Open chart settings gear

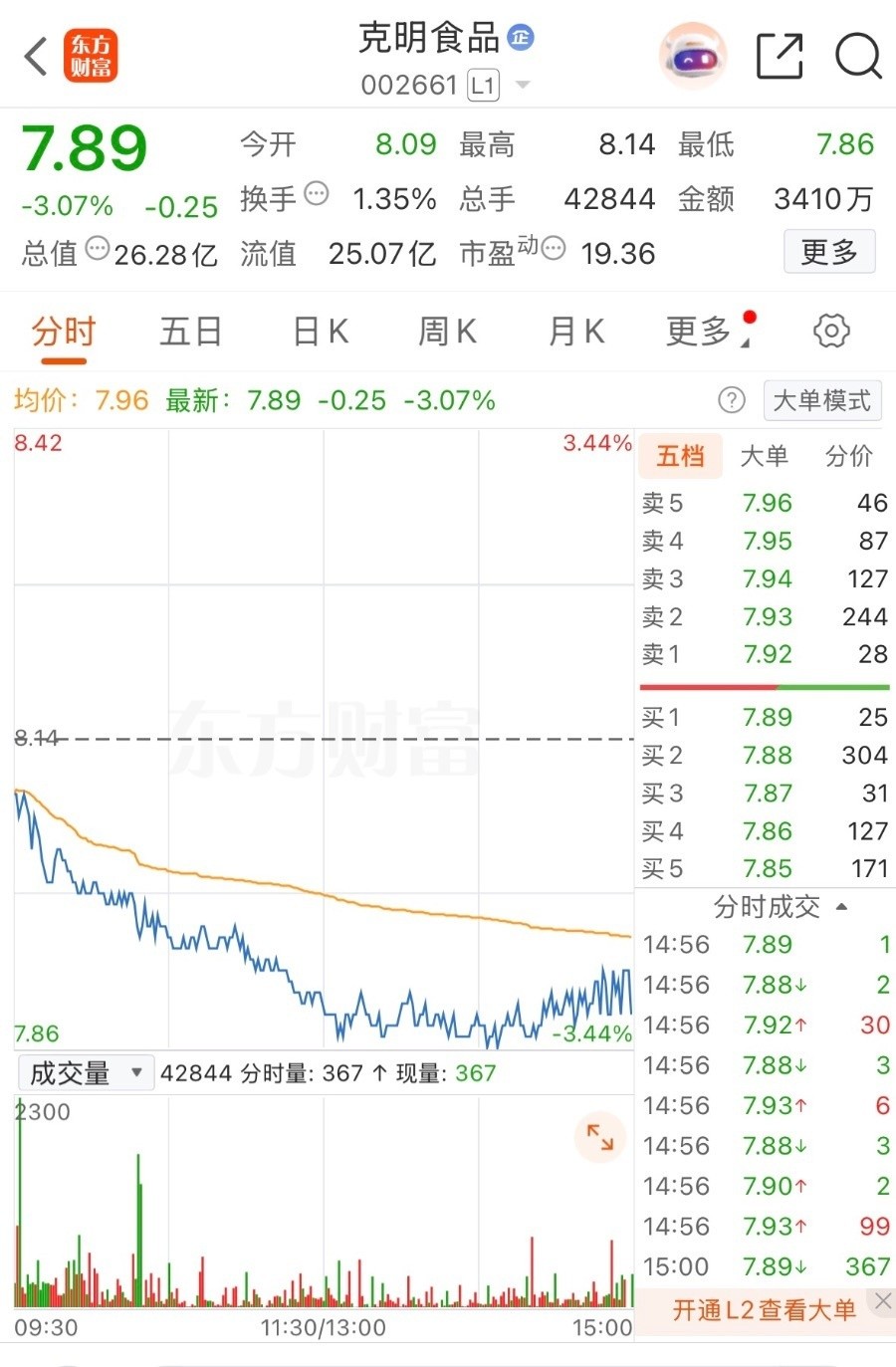coord(831,331)
